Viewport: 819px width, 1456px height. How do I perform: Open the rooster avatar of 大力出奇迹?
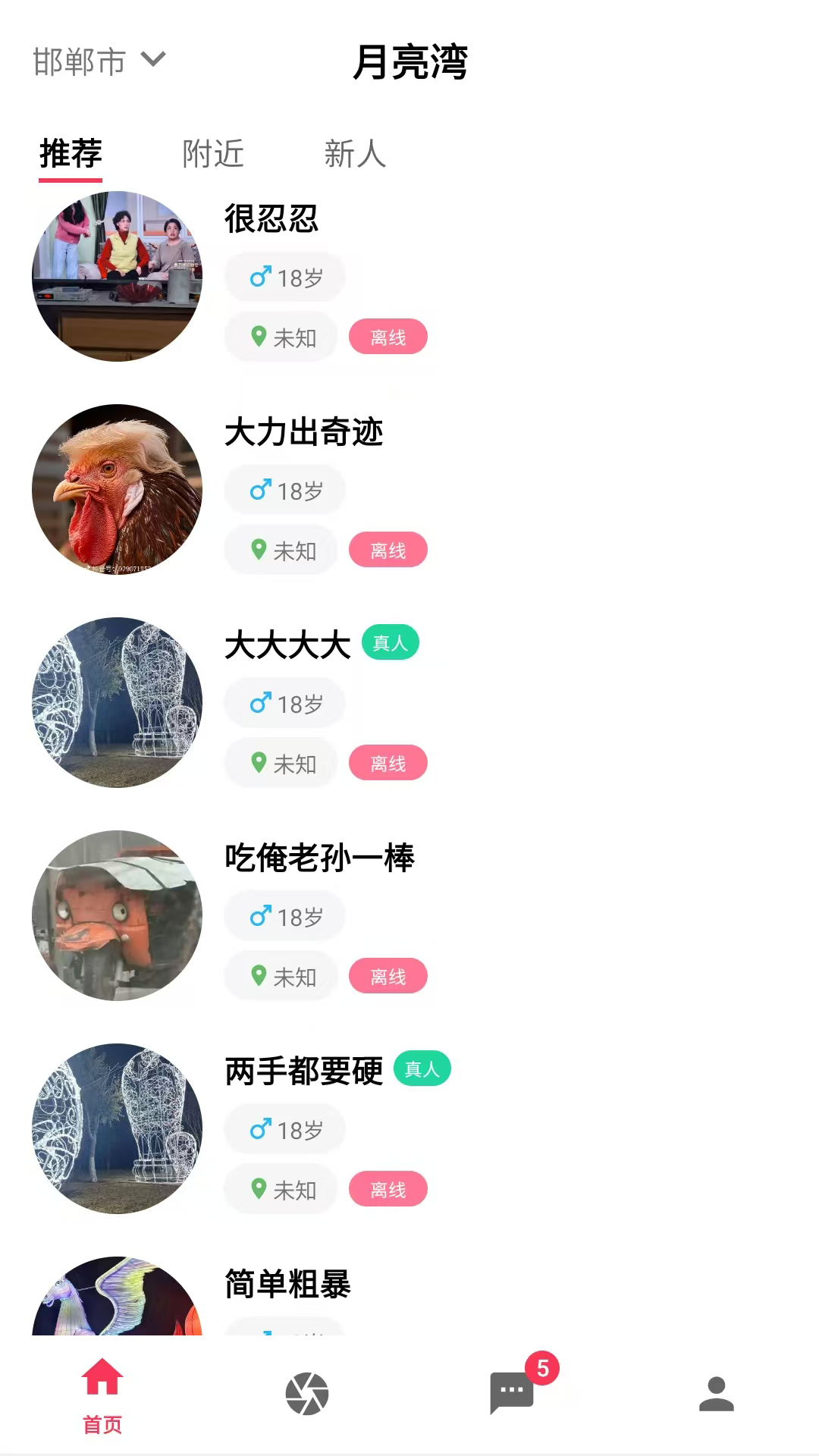117,490
